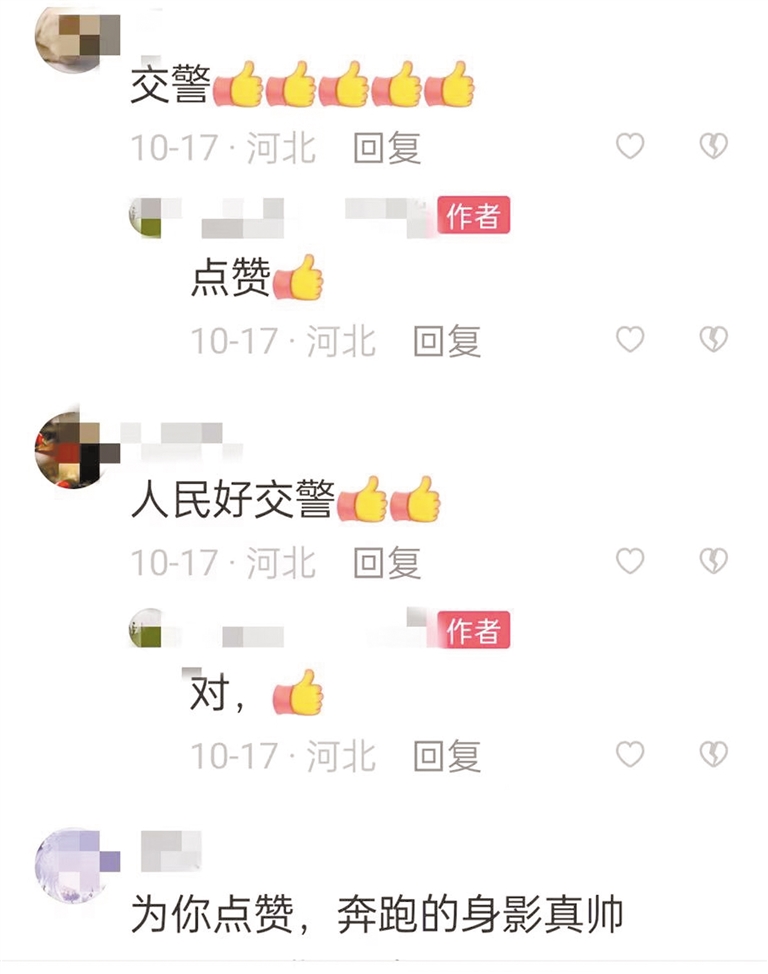Open the avatar of the 人民好交警 commenter
Screen dimensions: 768x974
coord(68,449)
